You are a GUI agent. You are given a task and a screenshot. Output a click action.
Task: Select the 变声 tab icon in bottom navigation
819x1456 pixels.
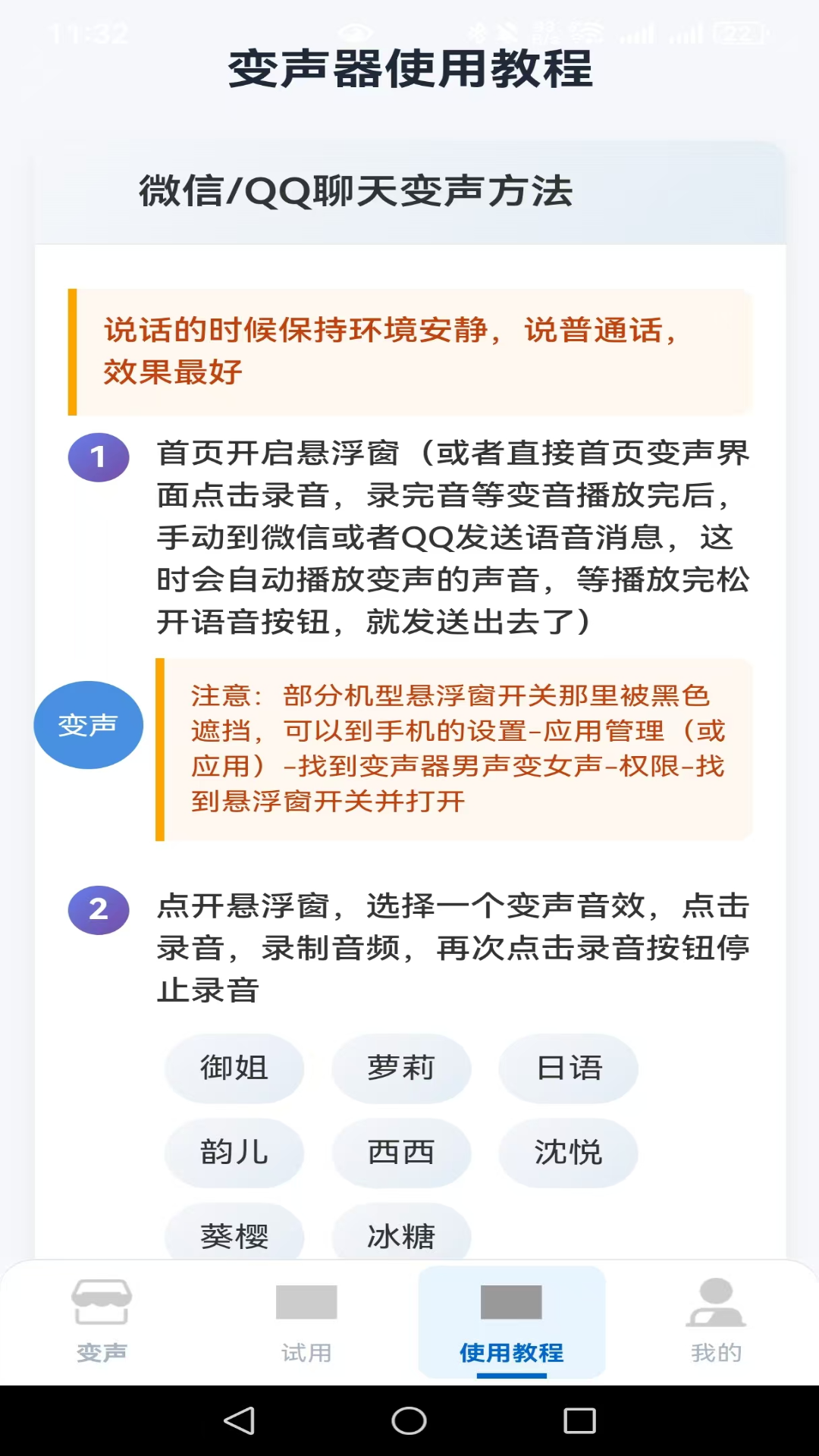click(x=101, y=1301)
